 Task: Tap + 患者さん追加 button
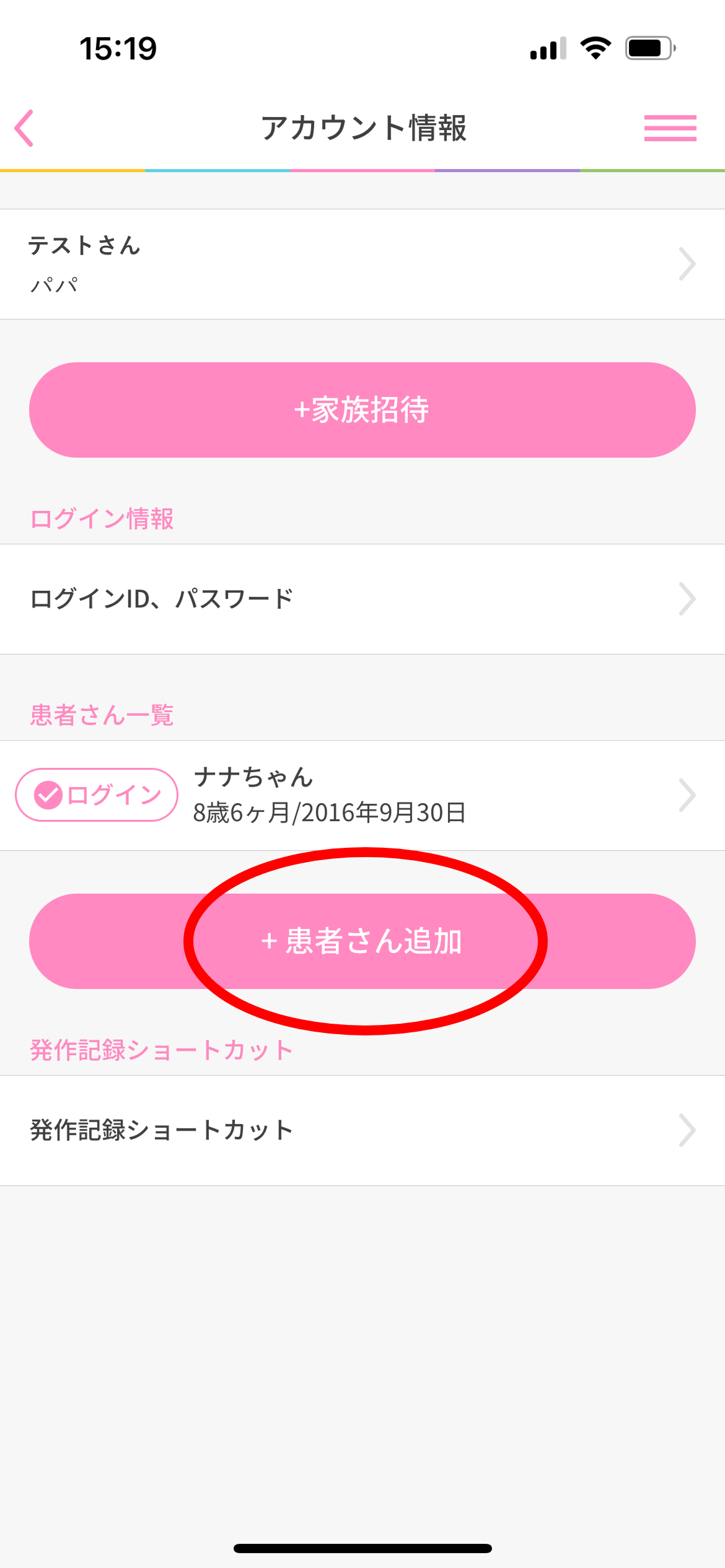[362, 941]
